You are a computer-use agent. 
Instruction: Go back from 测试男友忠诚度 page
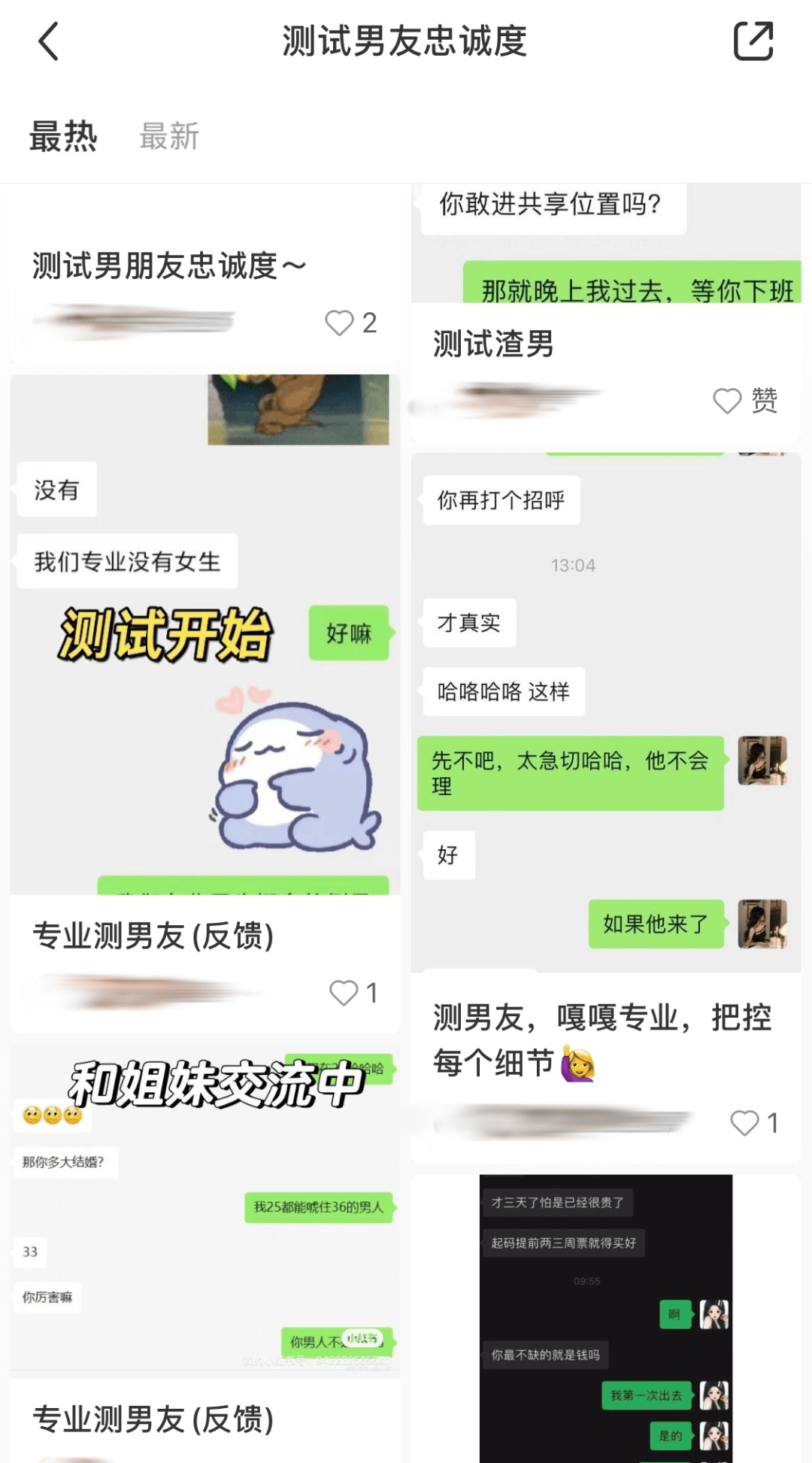tap(48, 41)
